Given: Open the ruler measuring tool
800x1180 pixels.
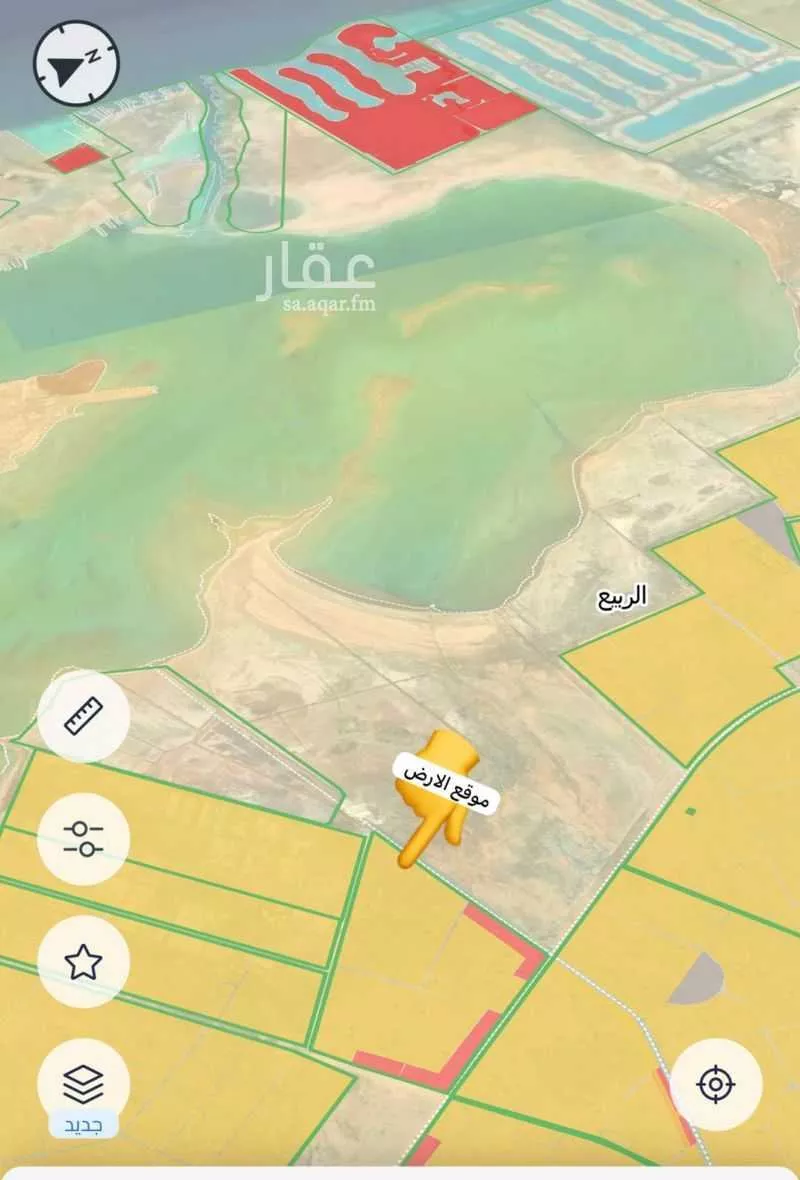Looking at the screenshot, I should 84,716.
